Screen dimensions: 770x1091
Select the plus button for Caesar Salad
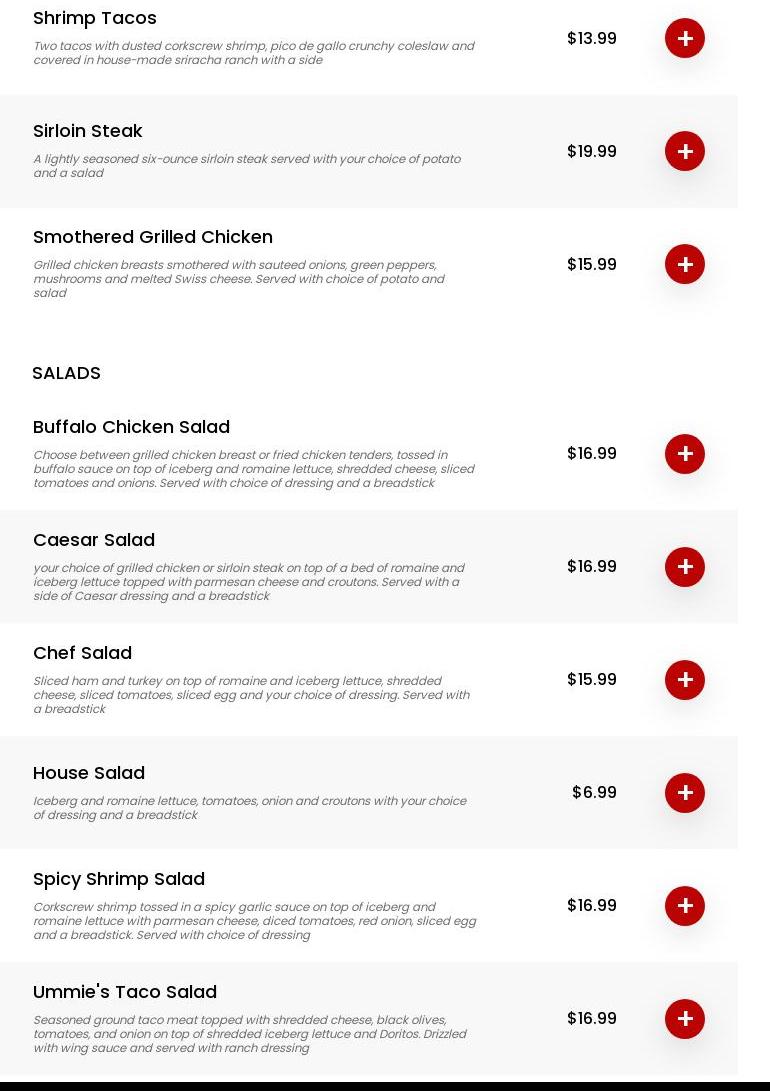point(685,567)
